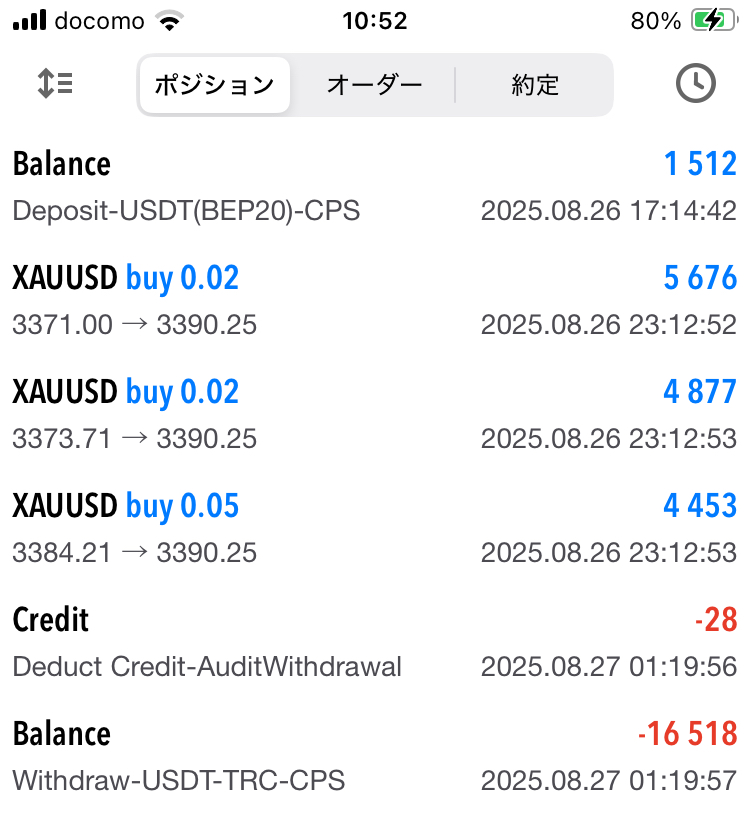
Task: Open the sort order icon
Action: tap(55, 85)
